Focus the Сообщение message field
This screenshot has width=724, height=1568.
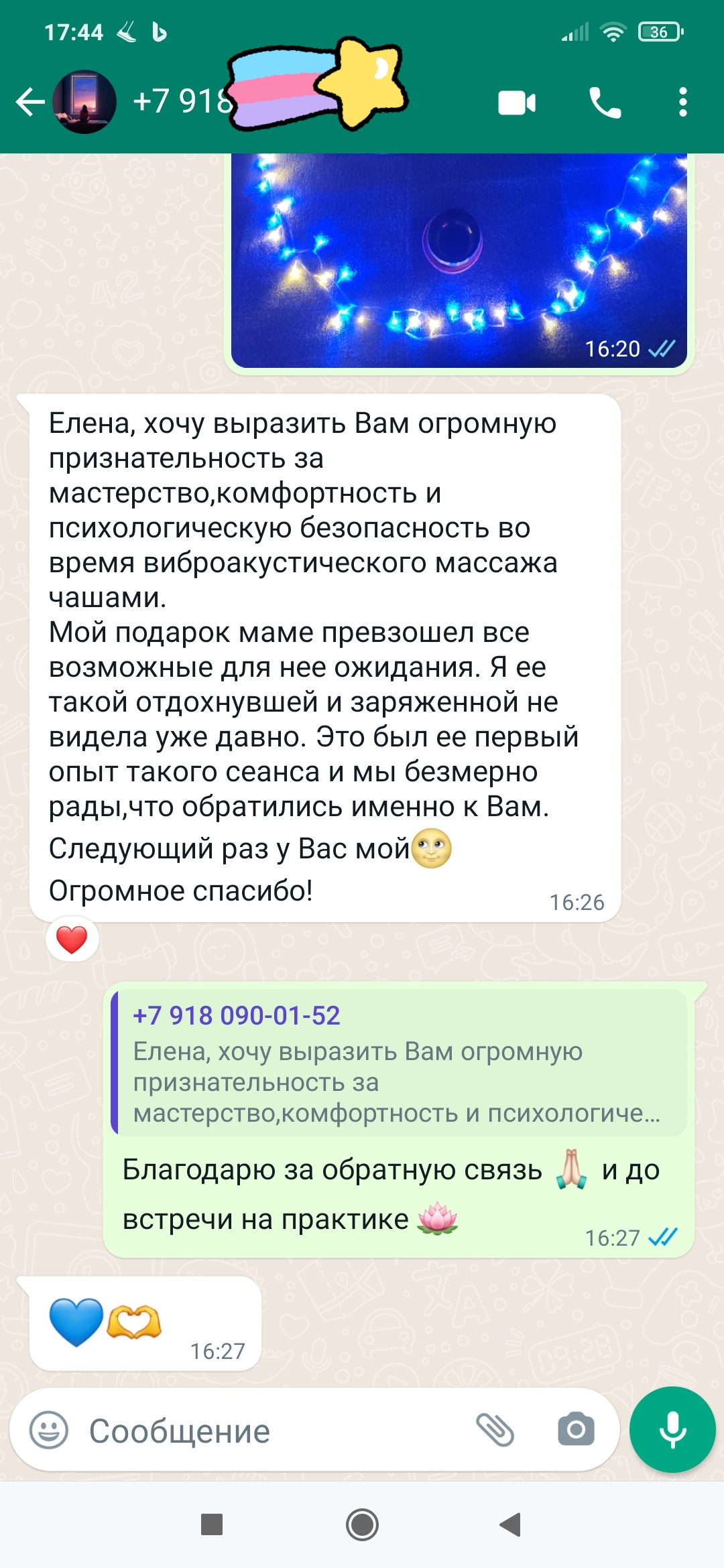(x=268, y=1431)
